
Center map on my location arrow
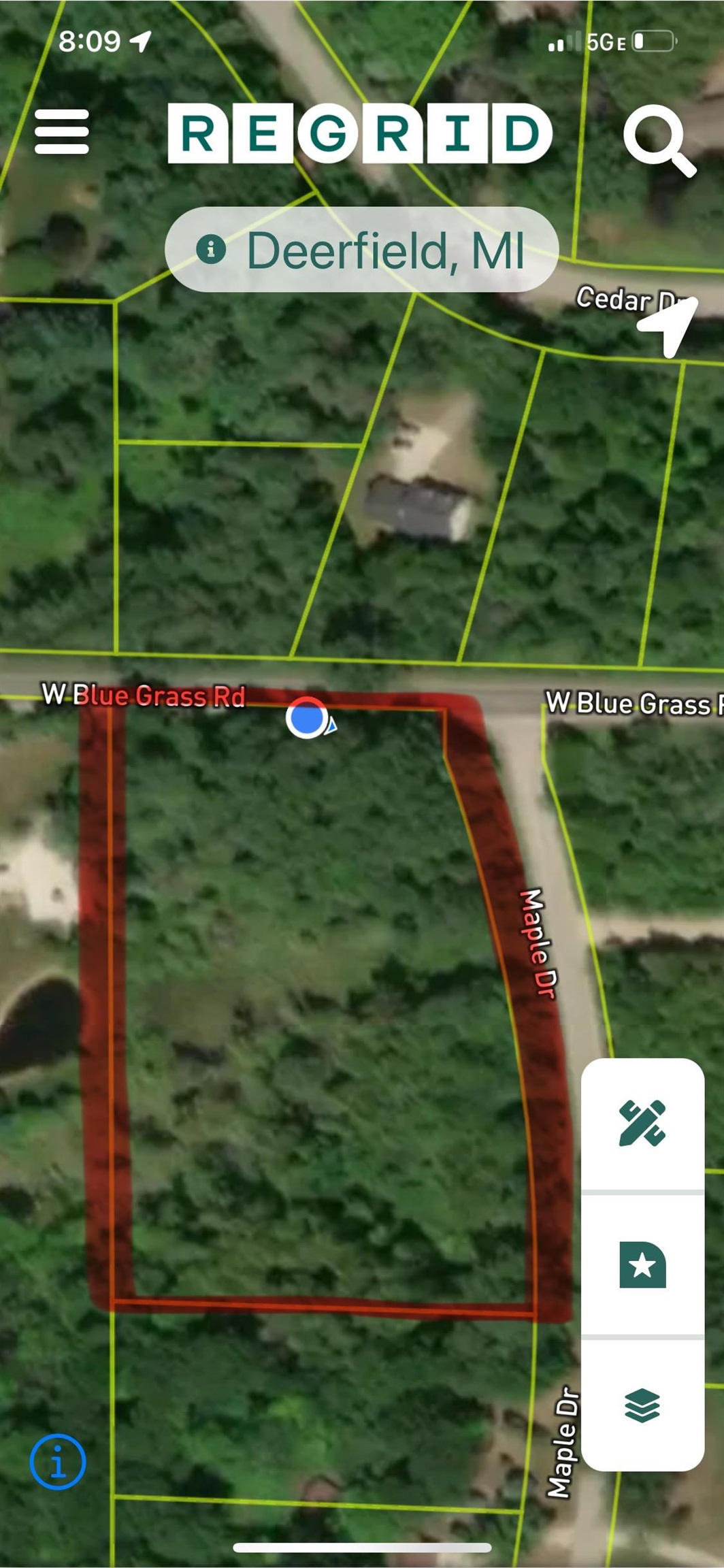point(668,325)
